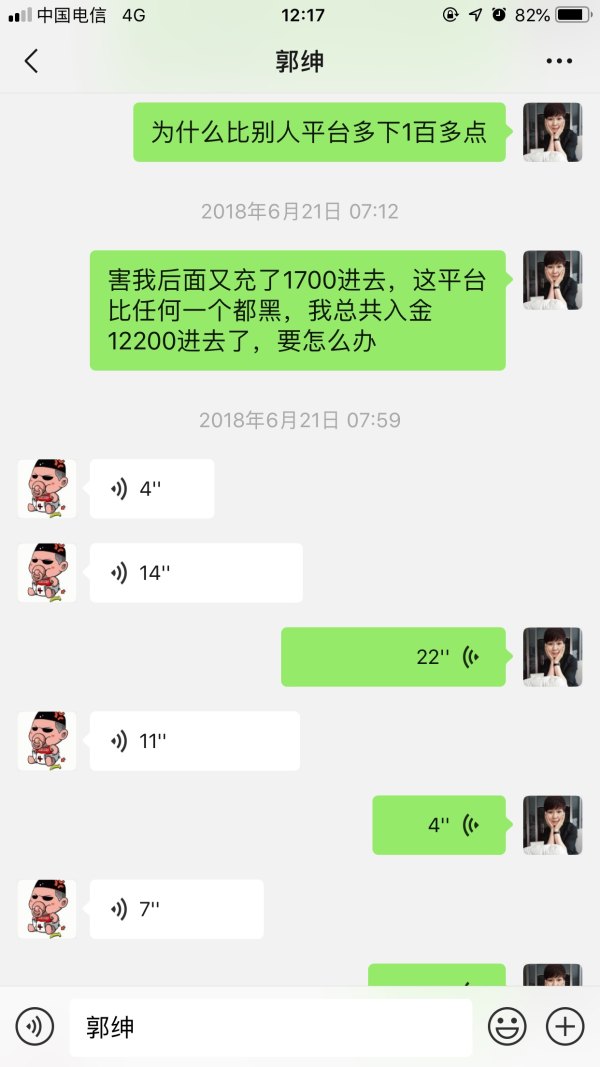Screen dimensions: 600x1067
Task: Play the 4'' received voice message
Action: pyautogui.click(x=152, y=489)
